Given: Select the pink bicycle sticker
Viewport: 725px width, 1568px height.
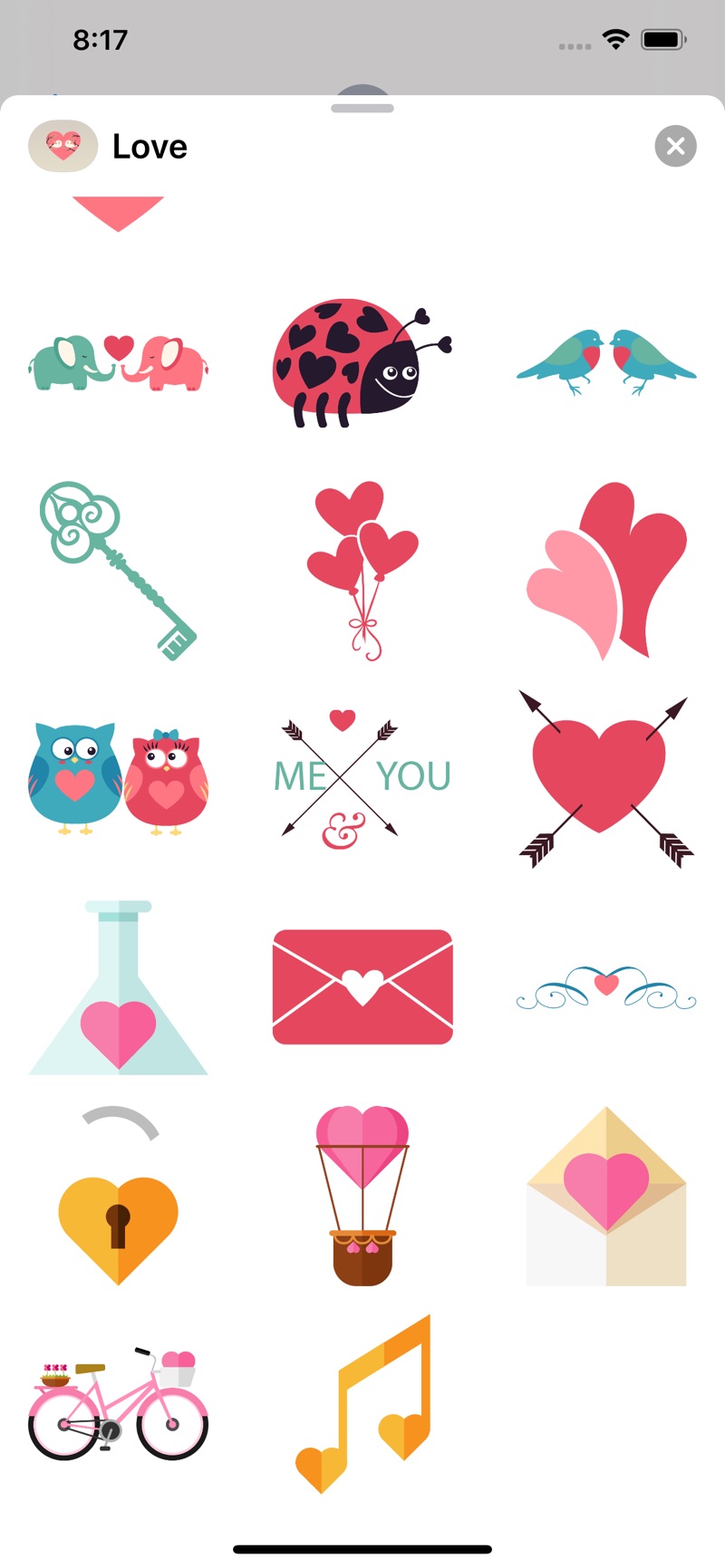Looking at the screenshot, I should click(119, 1404).
